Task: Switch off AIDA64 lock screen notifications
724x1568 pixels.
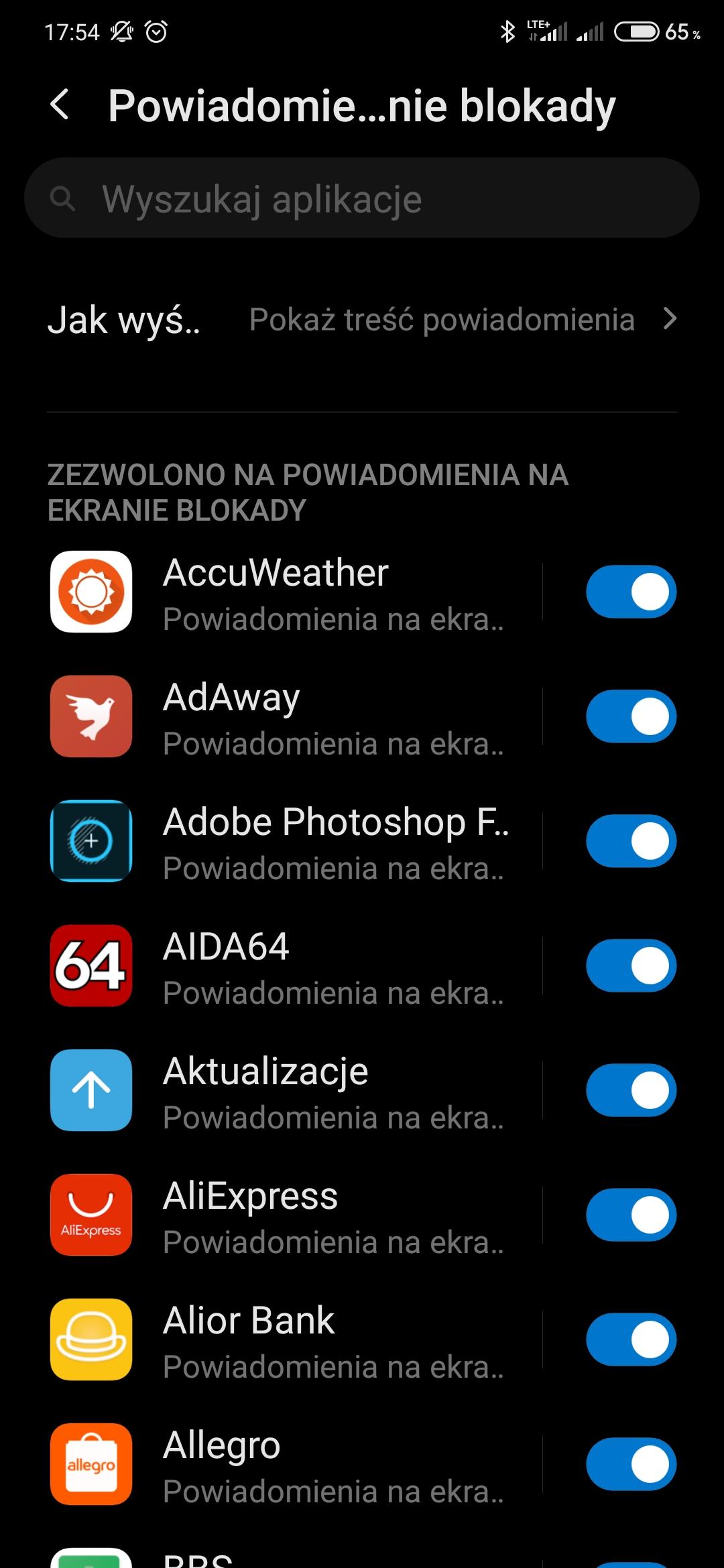Action: coord(631,966)
